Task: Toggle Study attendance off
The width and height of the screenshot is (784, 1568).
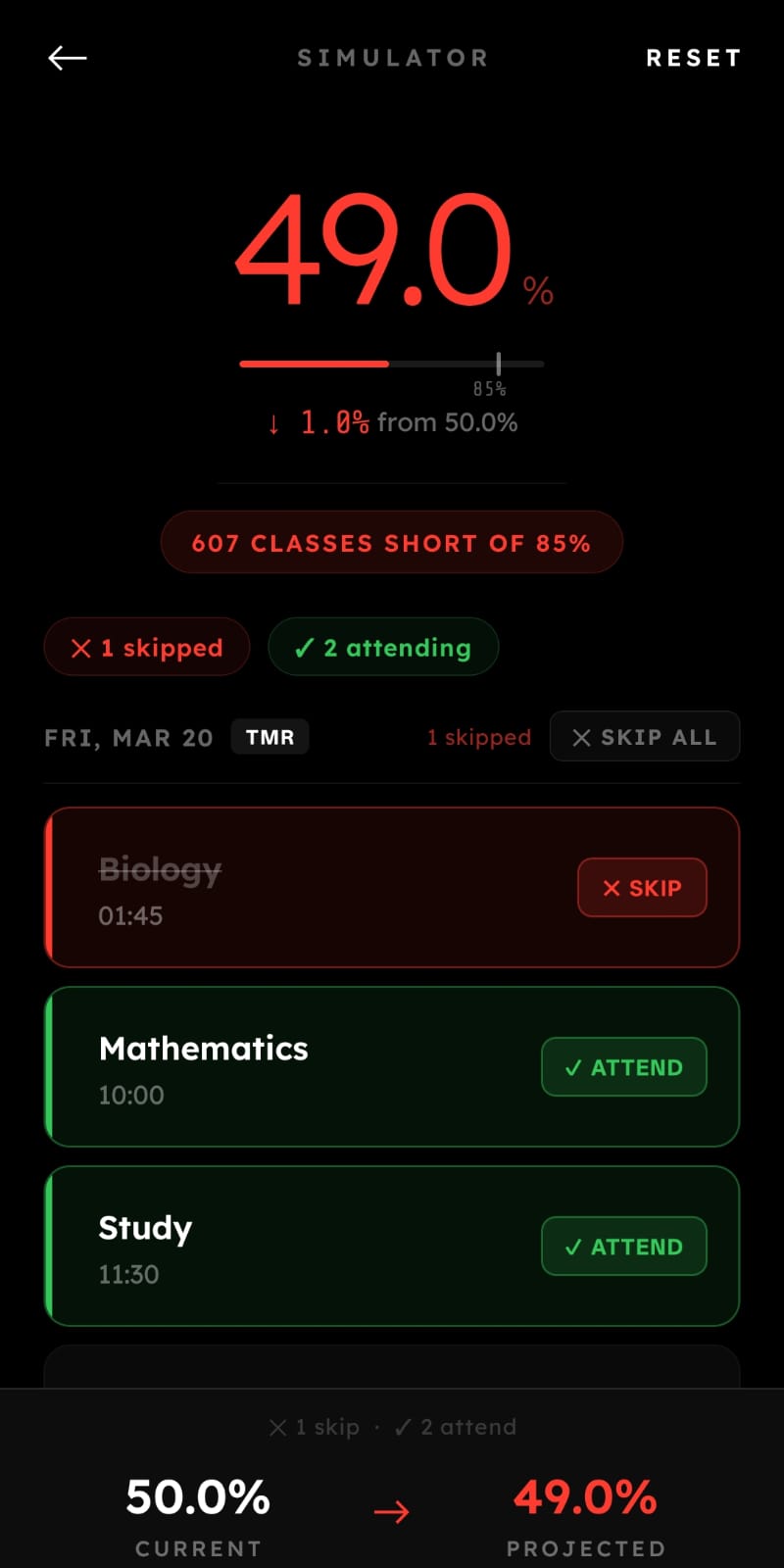Action: point(623,1246)
